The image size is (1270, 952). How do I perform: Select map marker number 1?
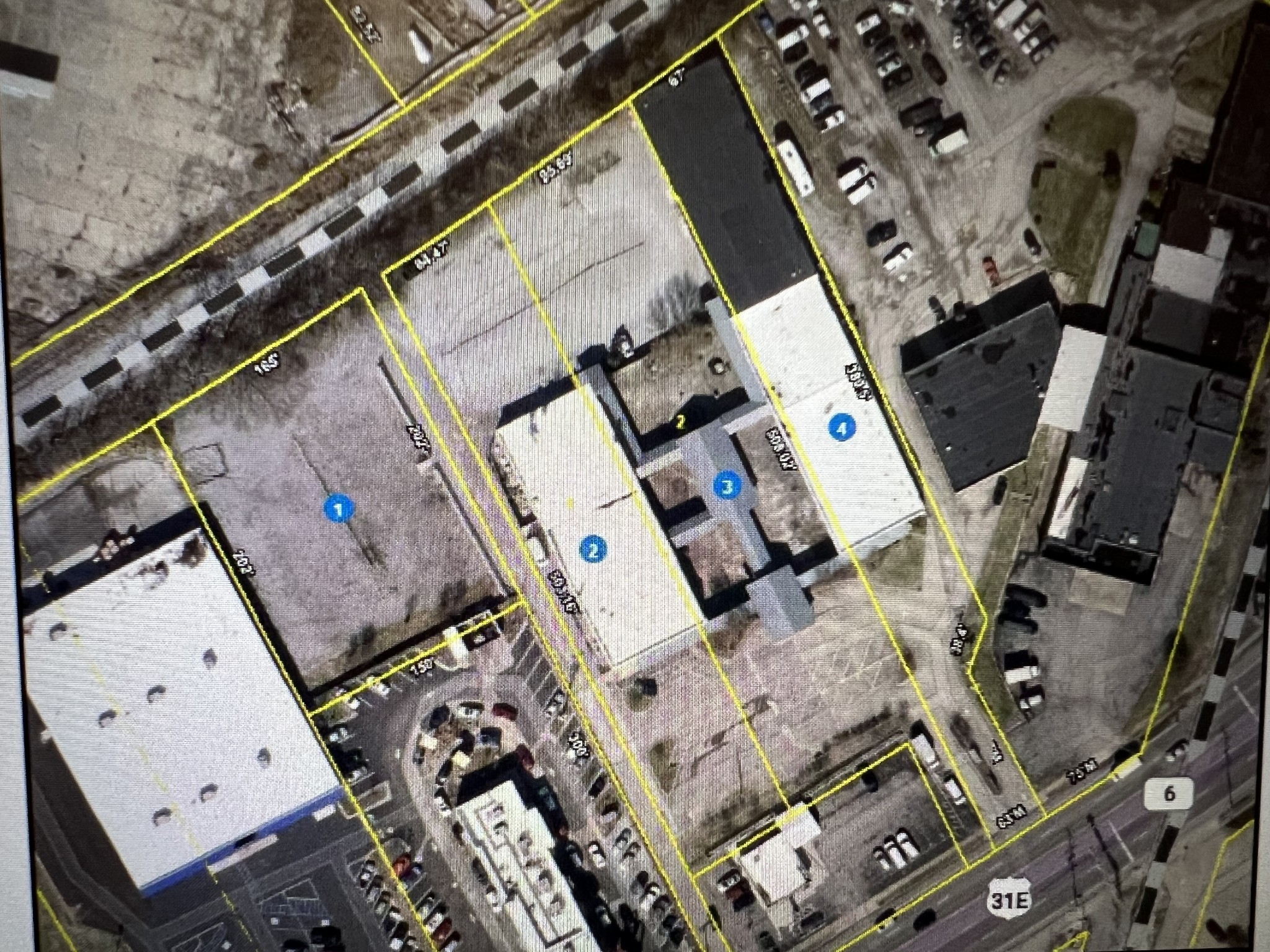339,509
